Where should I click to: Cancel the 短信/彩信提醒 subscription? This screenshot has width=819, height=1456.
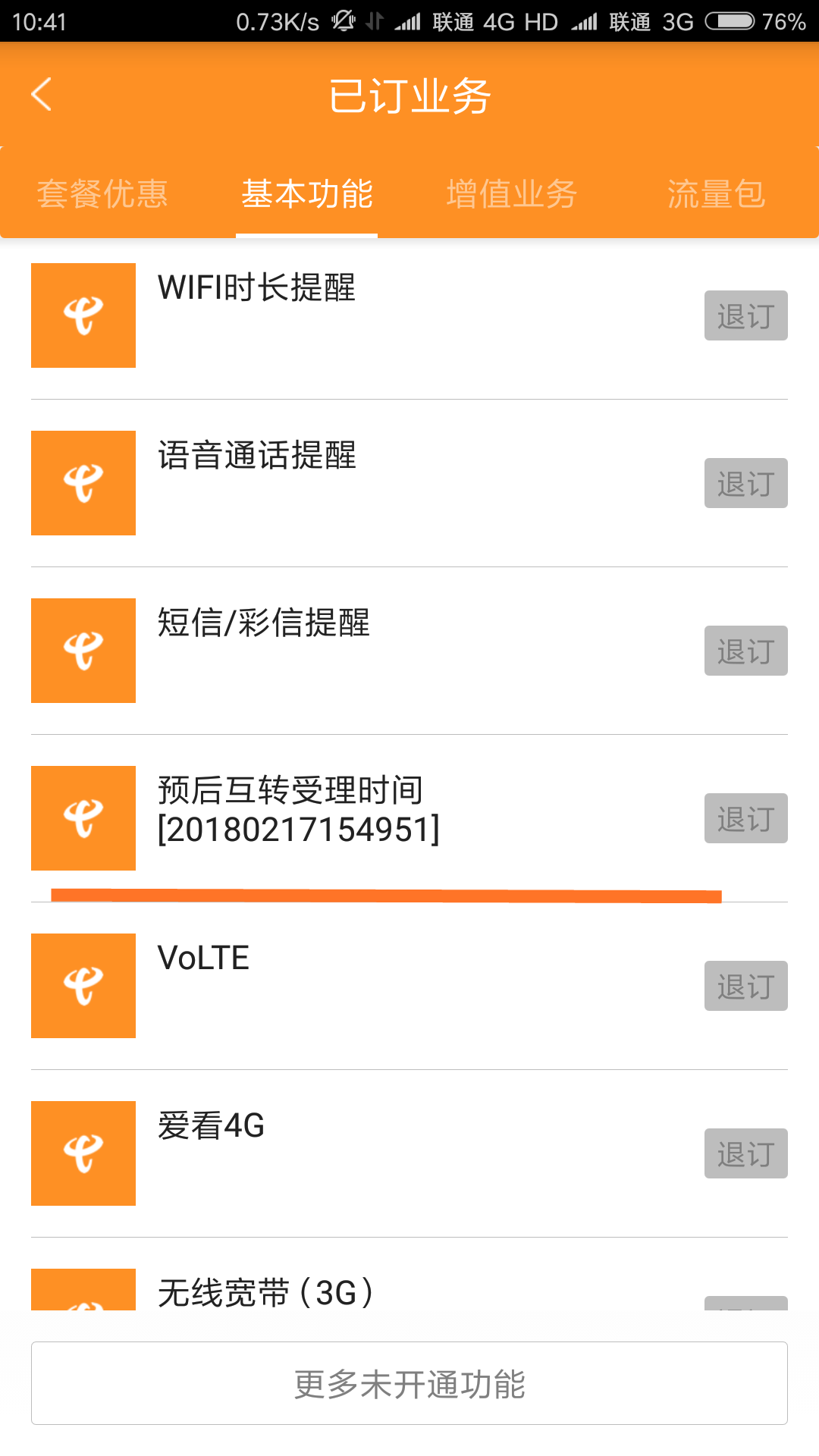tap(746, 651)
